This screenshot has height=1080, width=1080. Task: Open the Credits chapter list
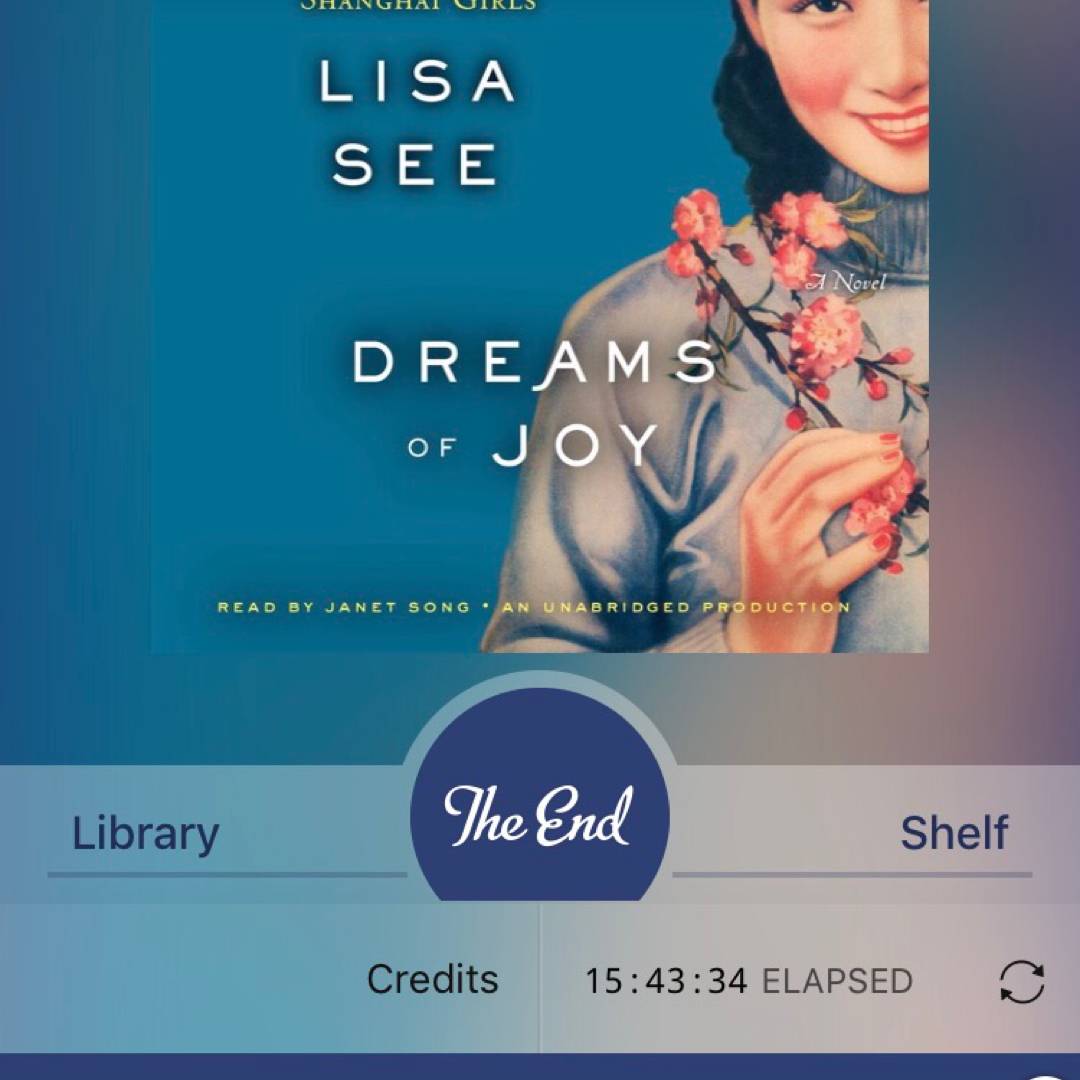click(432, 980)
